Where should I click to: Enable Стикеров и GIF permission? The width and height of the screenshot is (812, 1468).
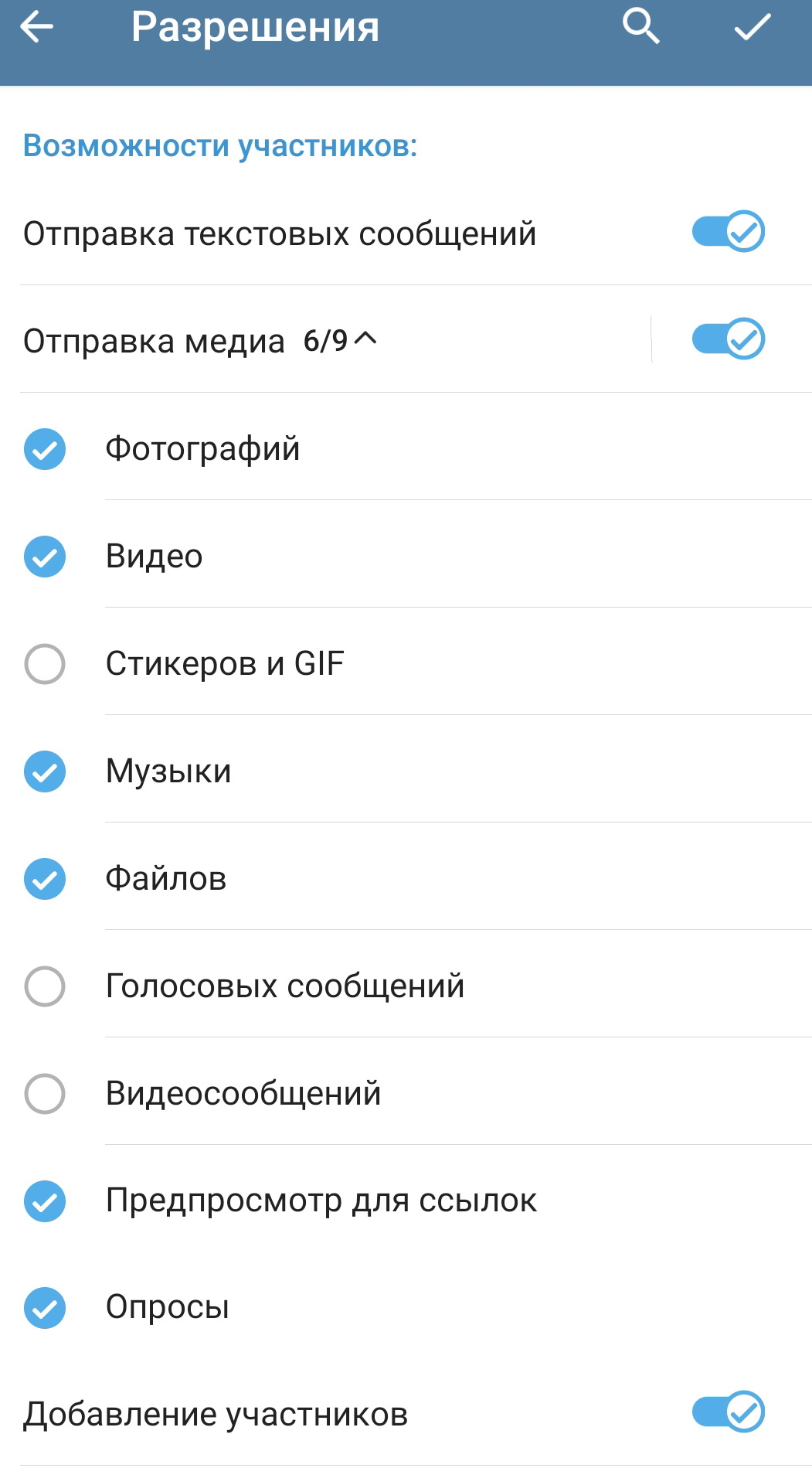pos(45,664)
